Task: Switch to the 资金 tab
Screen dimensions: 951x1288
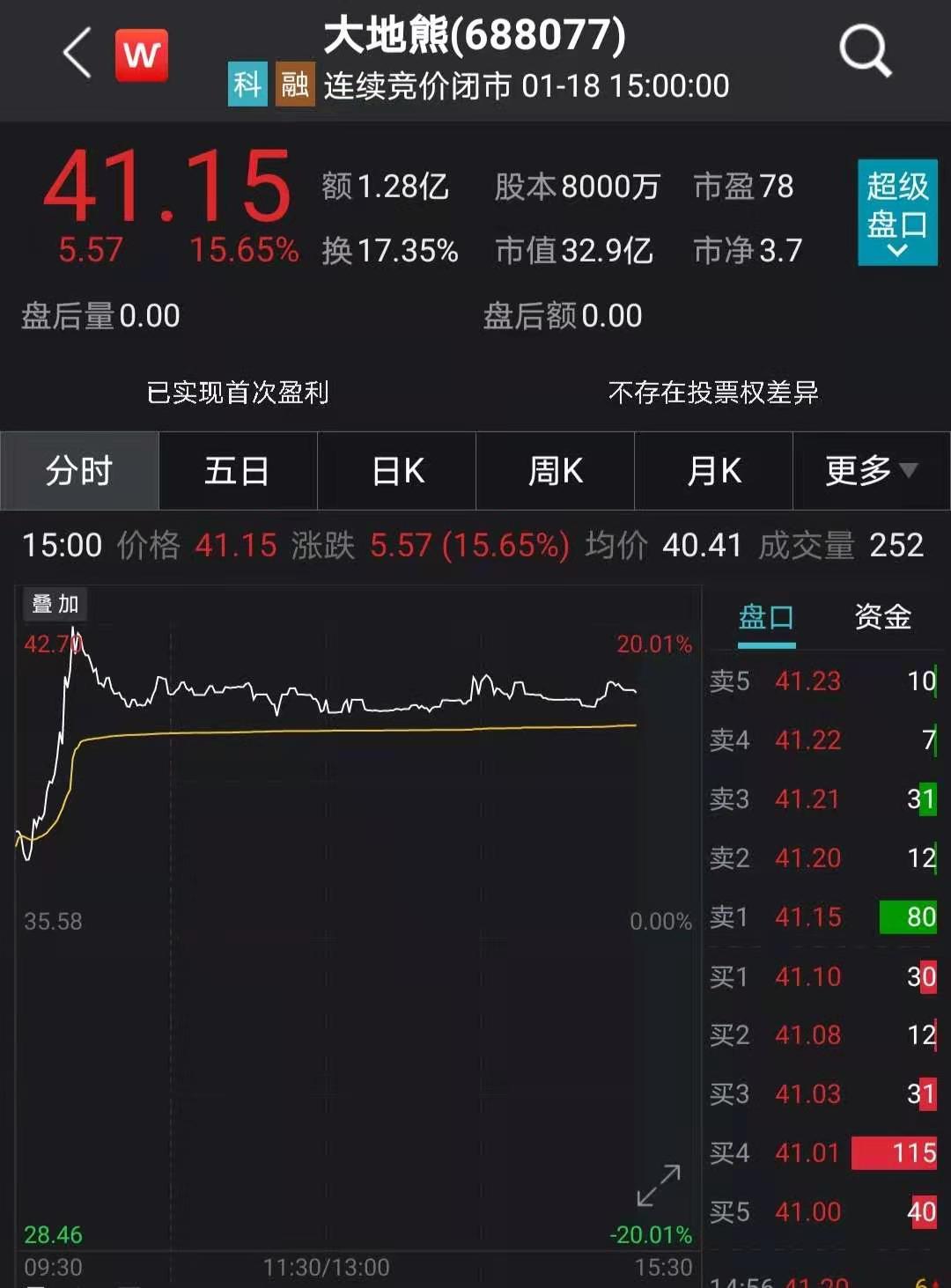Action: 882,617
